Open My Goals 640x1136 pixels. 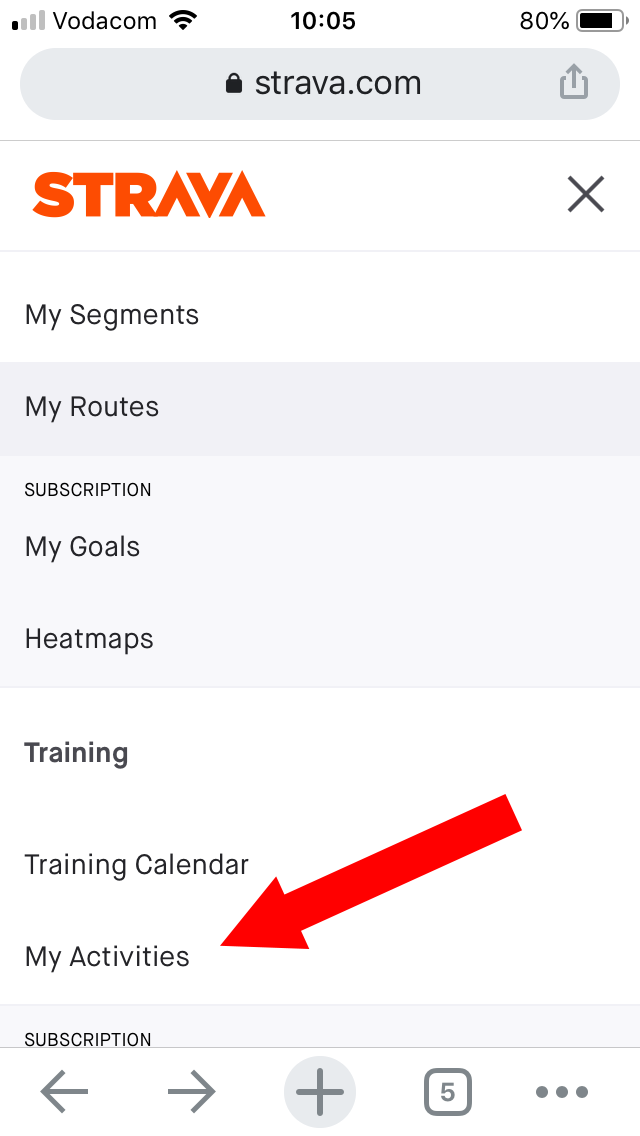click(320, 546)
